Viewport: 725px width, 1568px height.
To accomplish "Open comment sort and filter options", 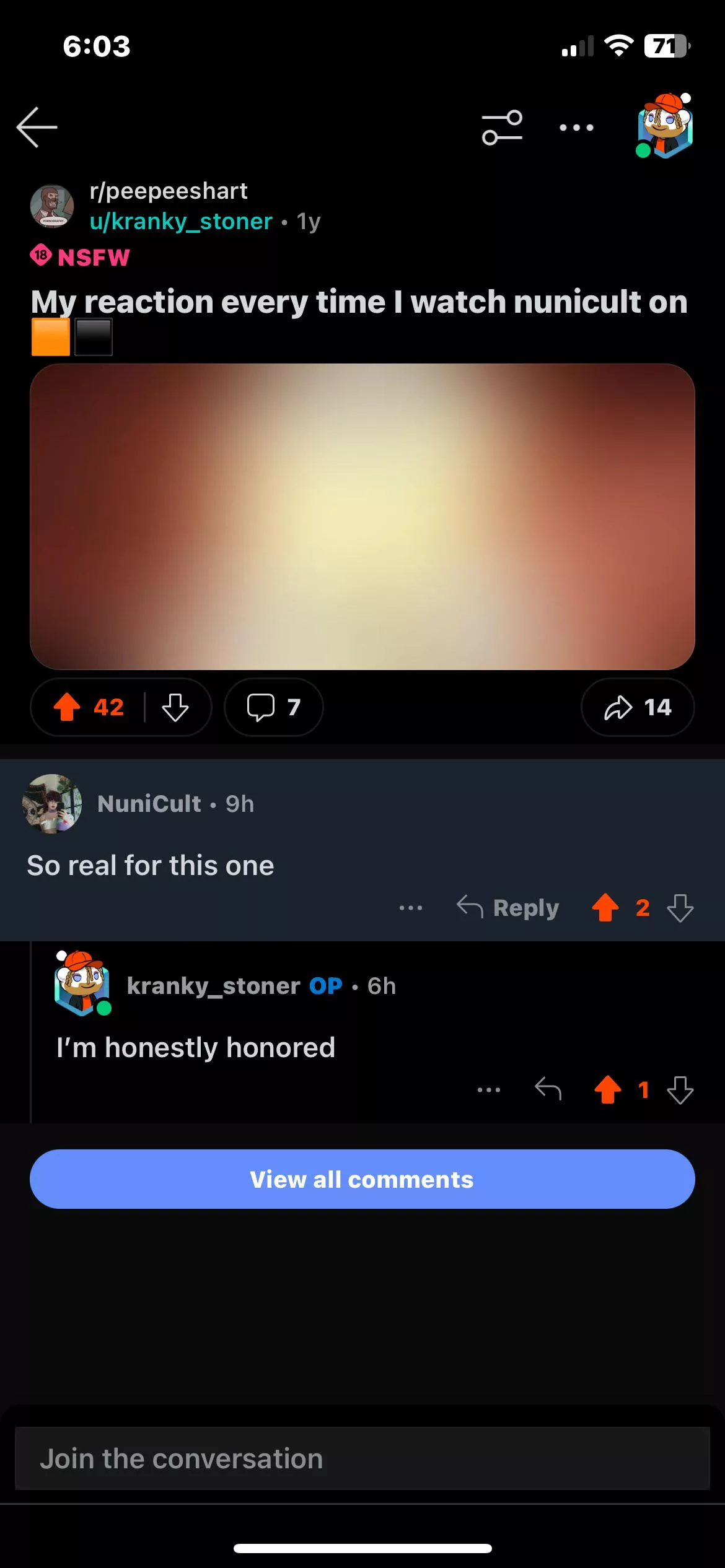I will pyautogui.click(x=502, y=128).
